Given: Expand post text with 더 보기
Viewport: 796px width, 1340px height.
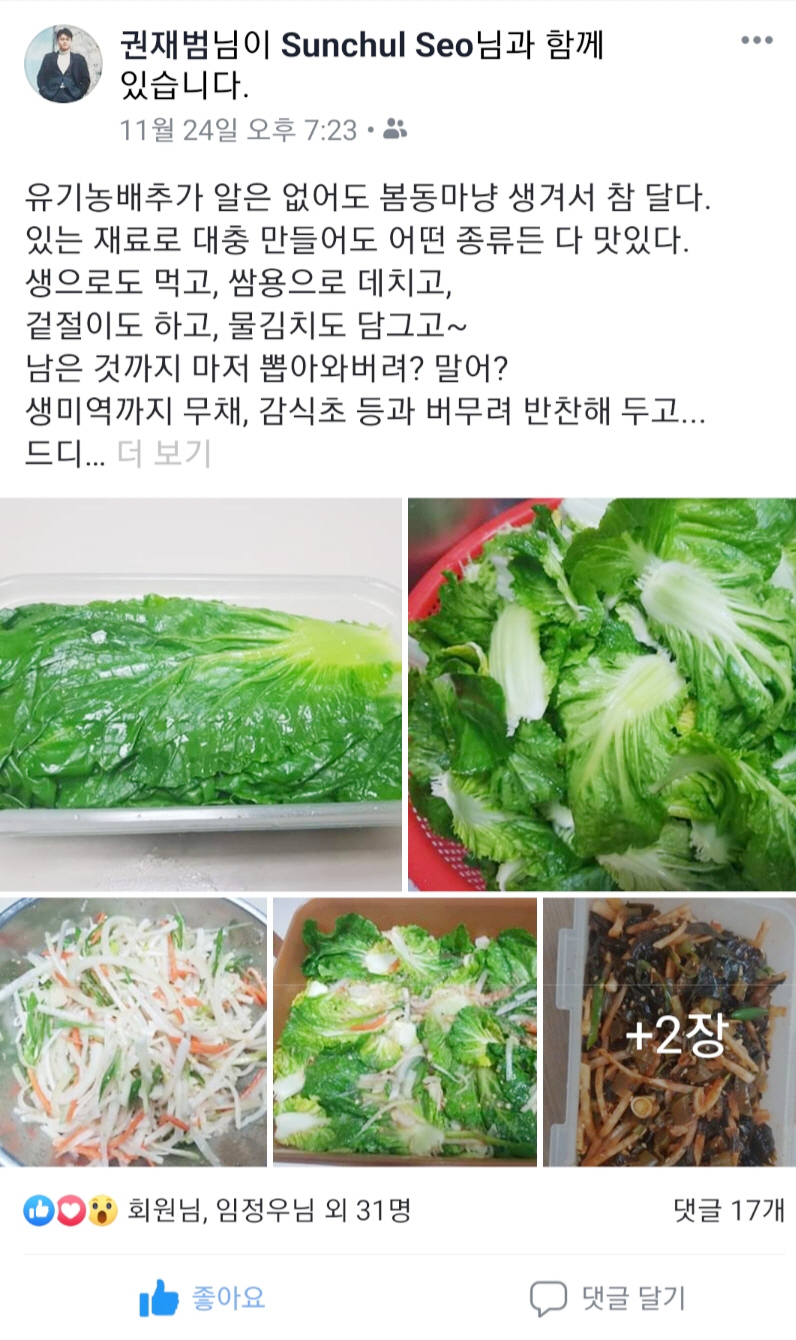Looking at the screenshot, I should coord(164,454).
